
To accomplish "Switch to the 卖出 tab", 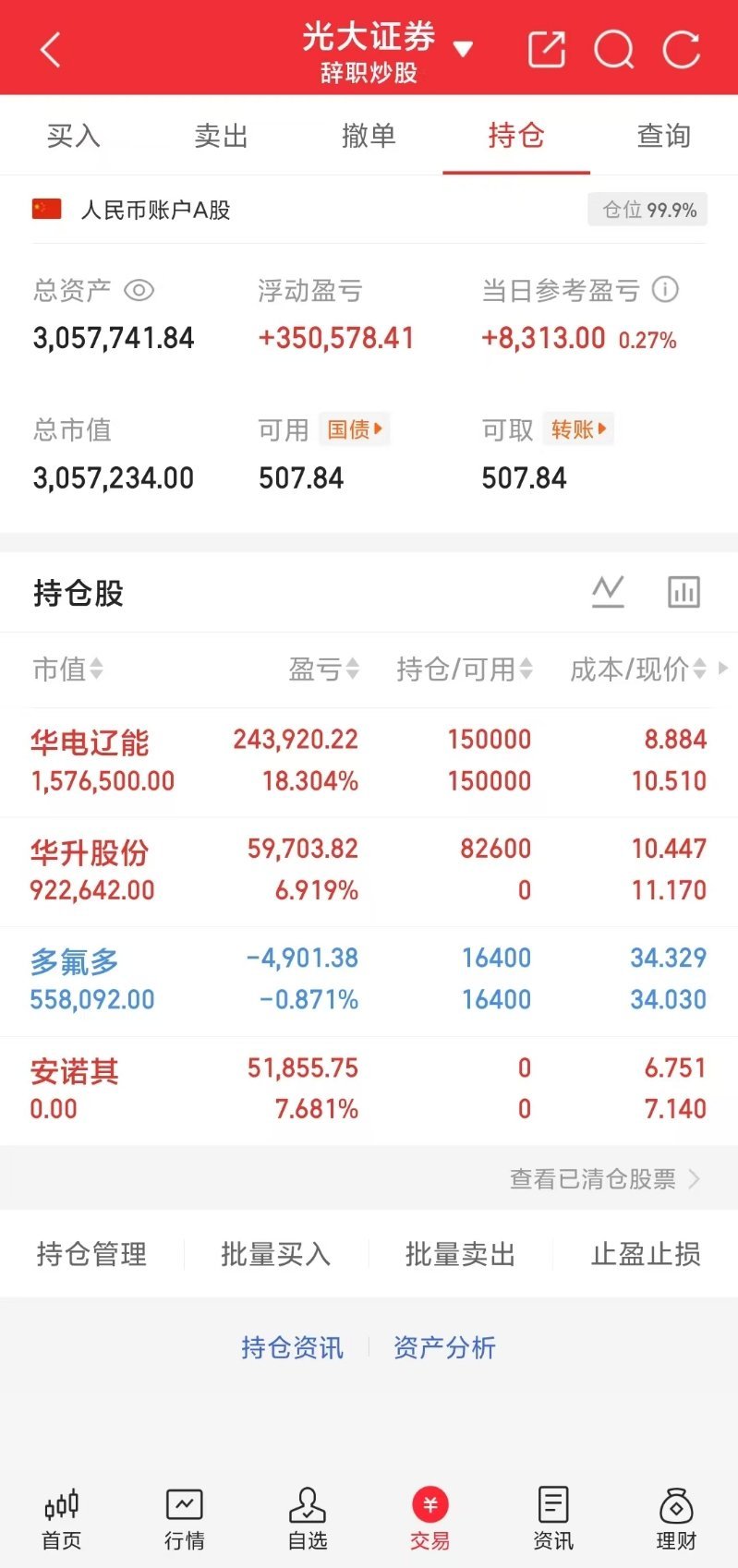I will (x=221, y=136).
